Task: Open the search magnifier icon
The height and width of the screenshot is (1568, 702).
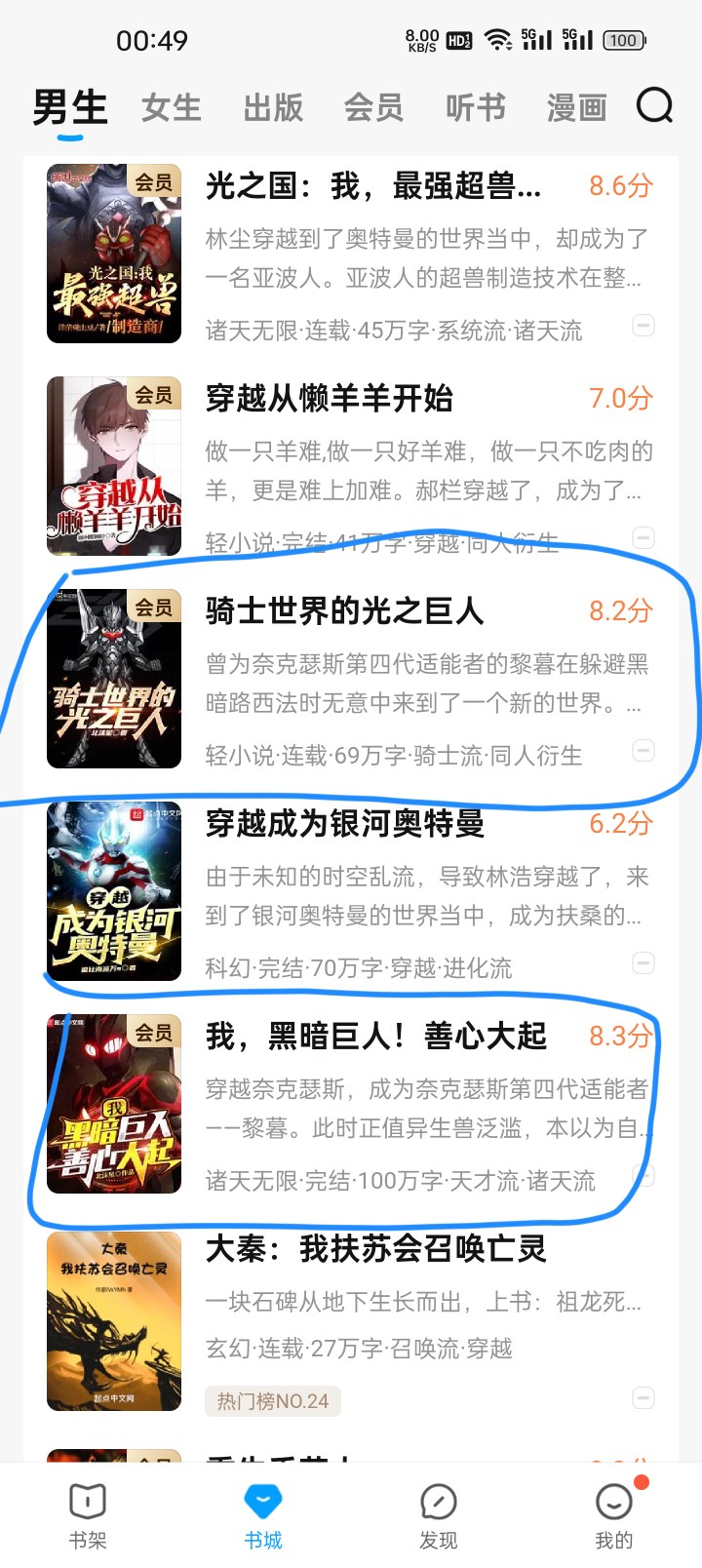Action: click(x=654, y=105)
